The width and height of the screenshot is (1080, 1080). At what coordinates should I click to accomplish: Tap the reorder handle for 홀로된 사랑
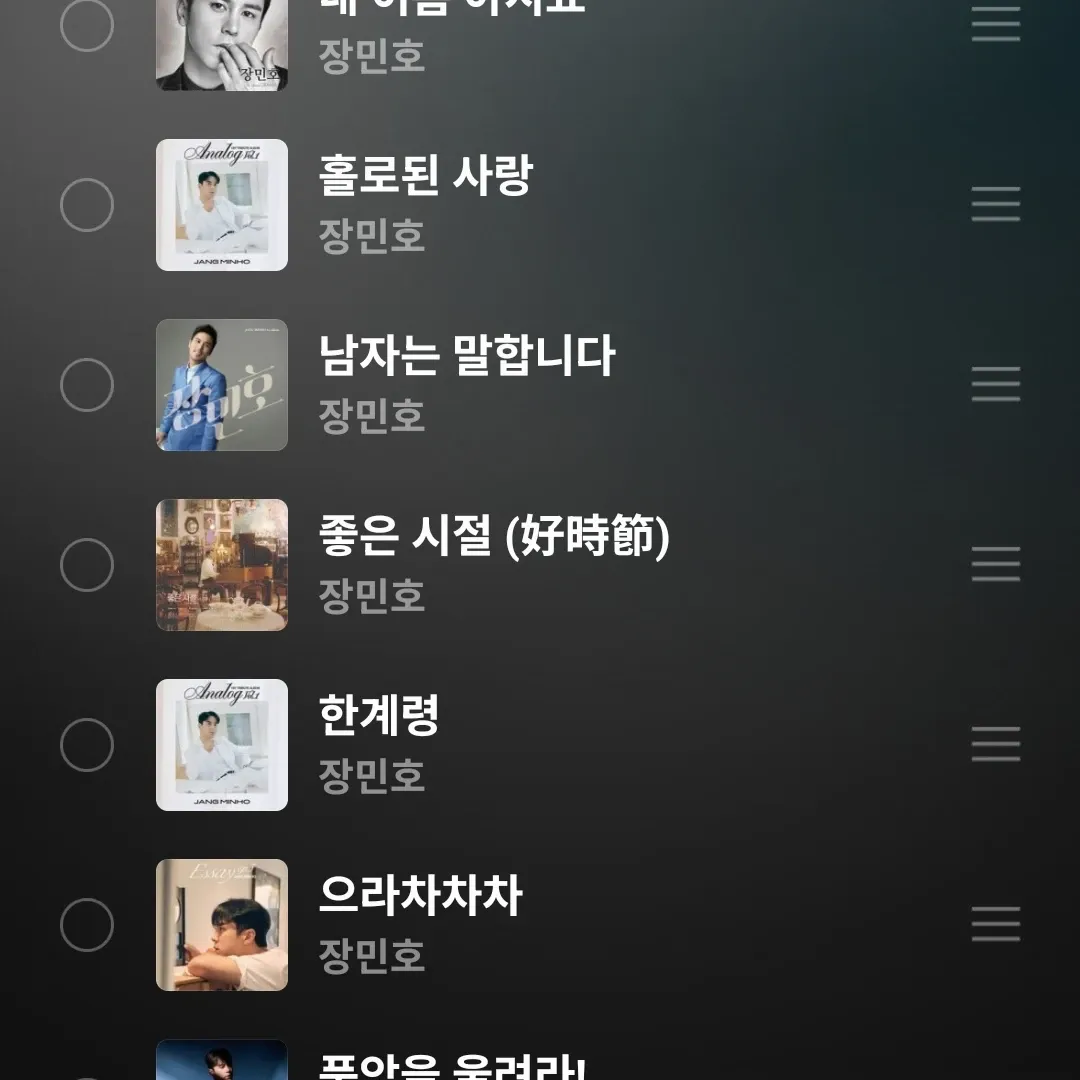point(996,205)
